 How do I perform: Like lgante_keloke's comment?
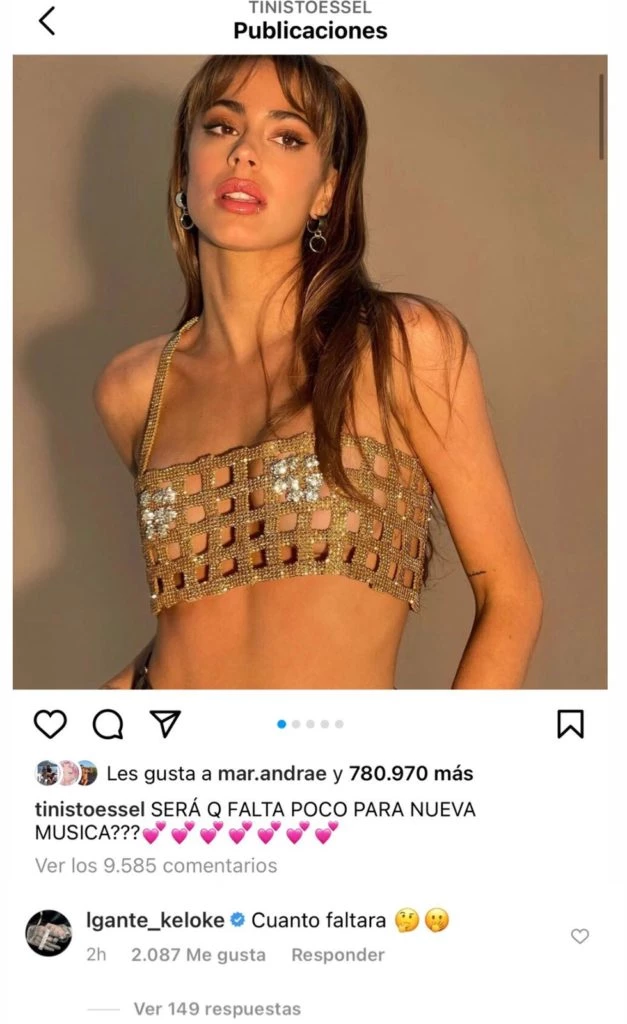click(x=580, y=936)
